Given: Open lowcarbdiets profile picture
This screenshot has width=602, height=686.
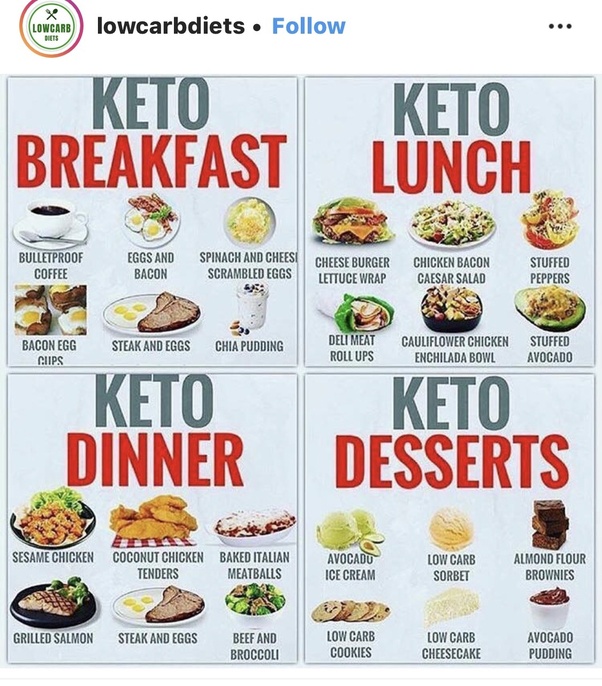Looking at the screenshot, I should click(50, 27).
